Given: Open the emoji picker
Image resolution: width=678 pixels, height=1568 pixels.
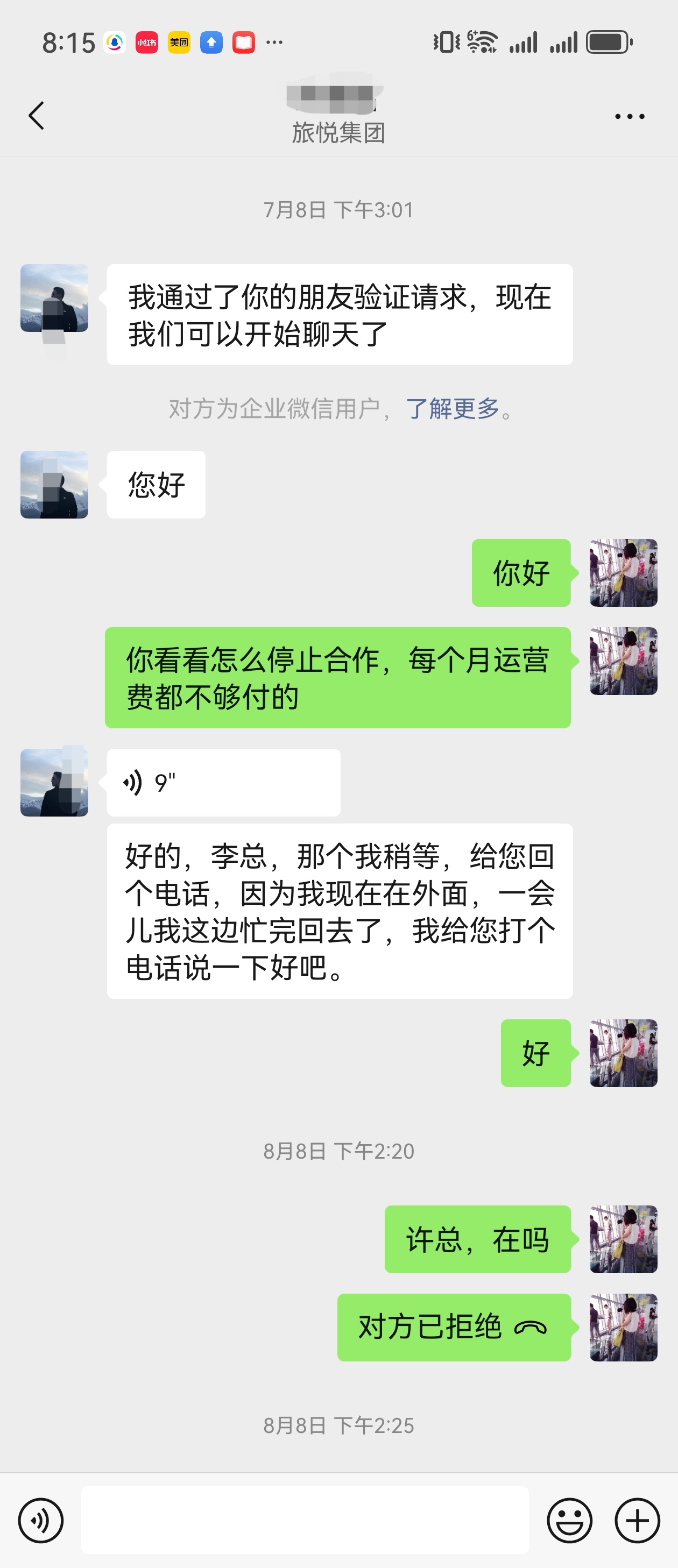Looking at the screenshot, I should [x=570, y=1520].
